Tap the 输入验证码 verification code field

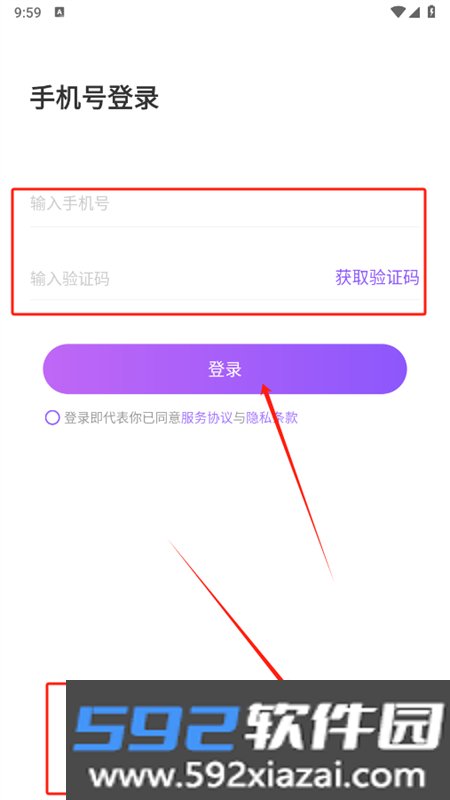tap(179, 279)
